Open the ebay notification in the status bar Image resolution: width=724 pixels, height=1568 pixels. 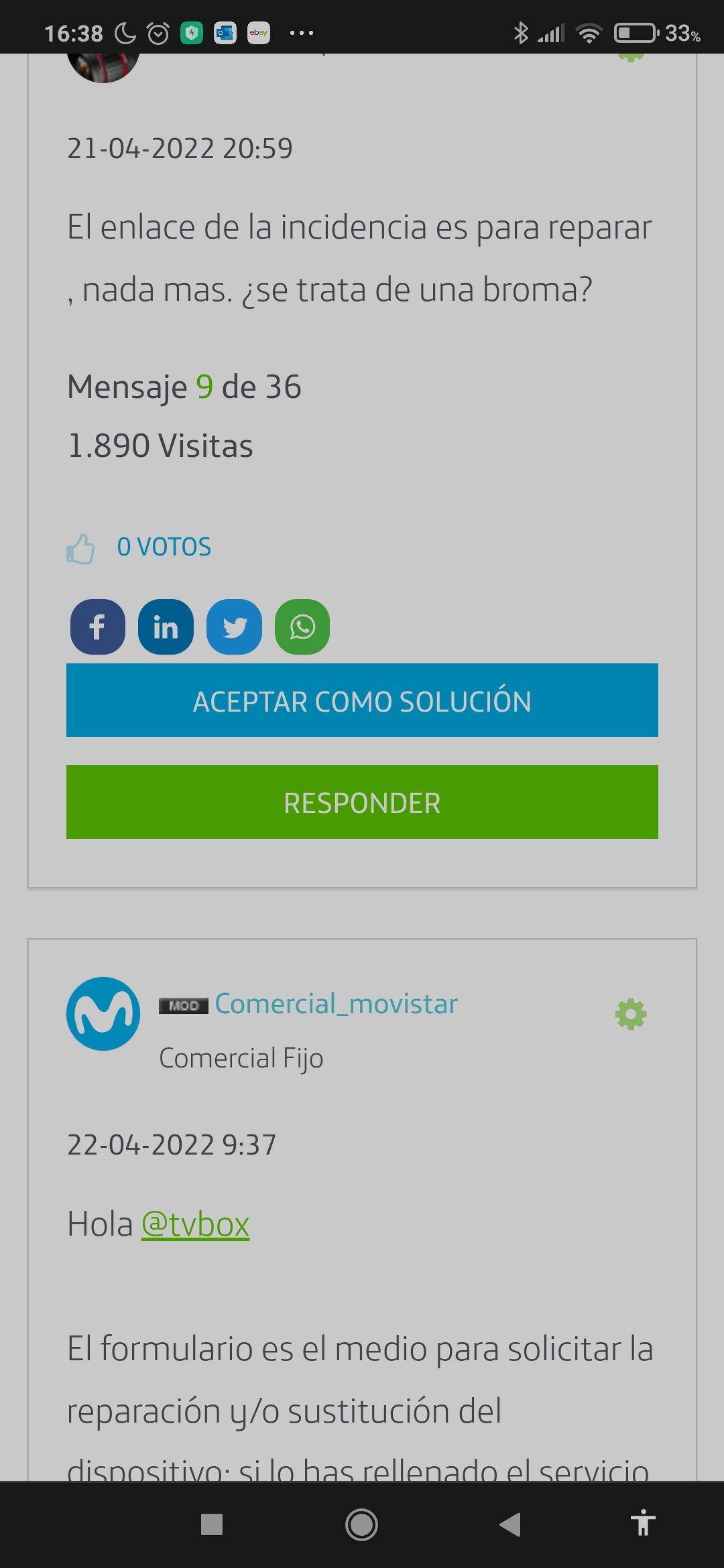point(259,31)
